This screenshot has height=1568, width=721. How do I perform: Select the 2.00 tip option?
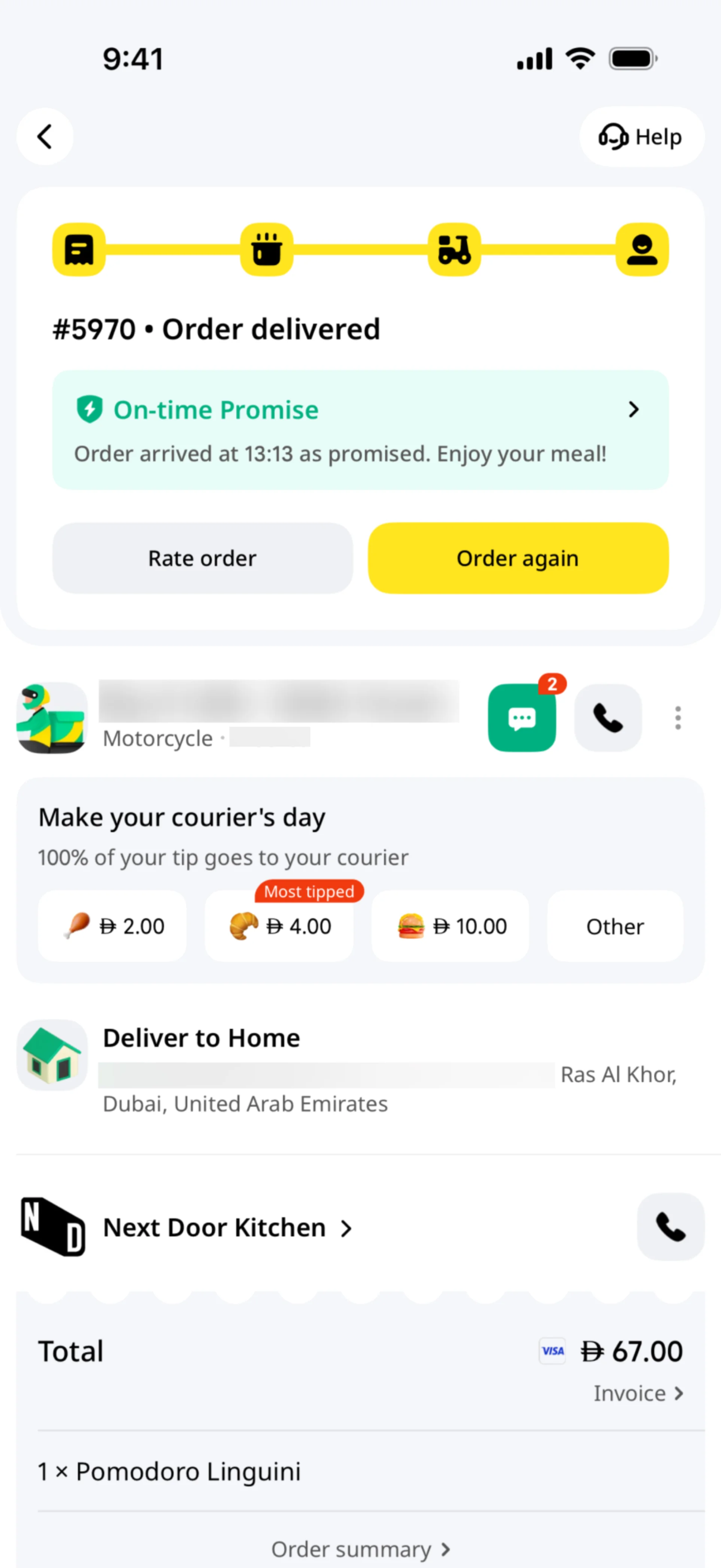113,926
